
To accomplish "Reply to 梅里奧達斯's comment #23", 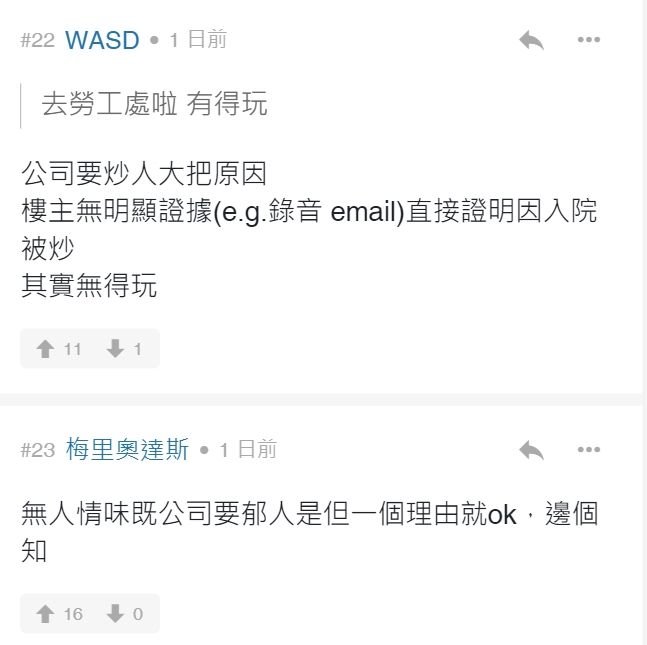I will [x=531, y=450].
